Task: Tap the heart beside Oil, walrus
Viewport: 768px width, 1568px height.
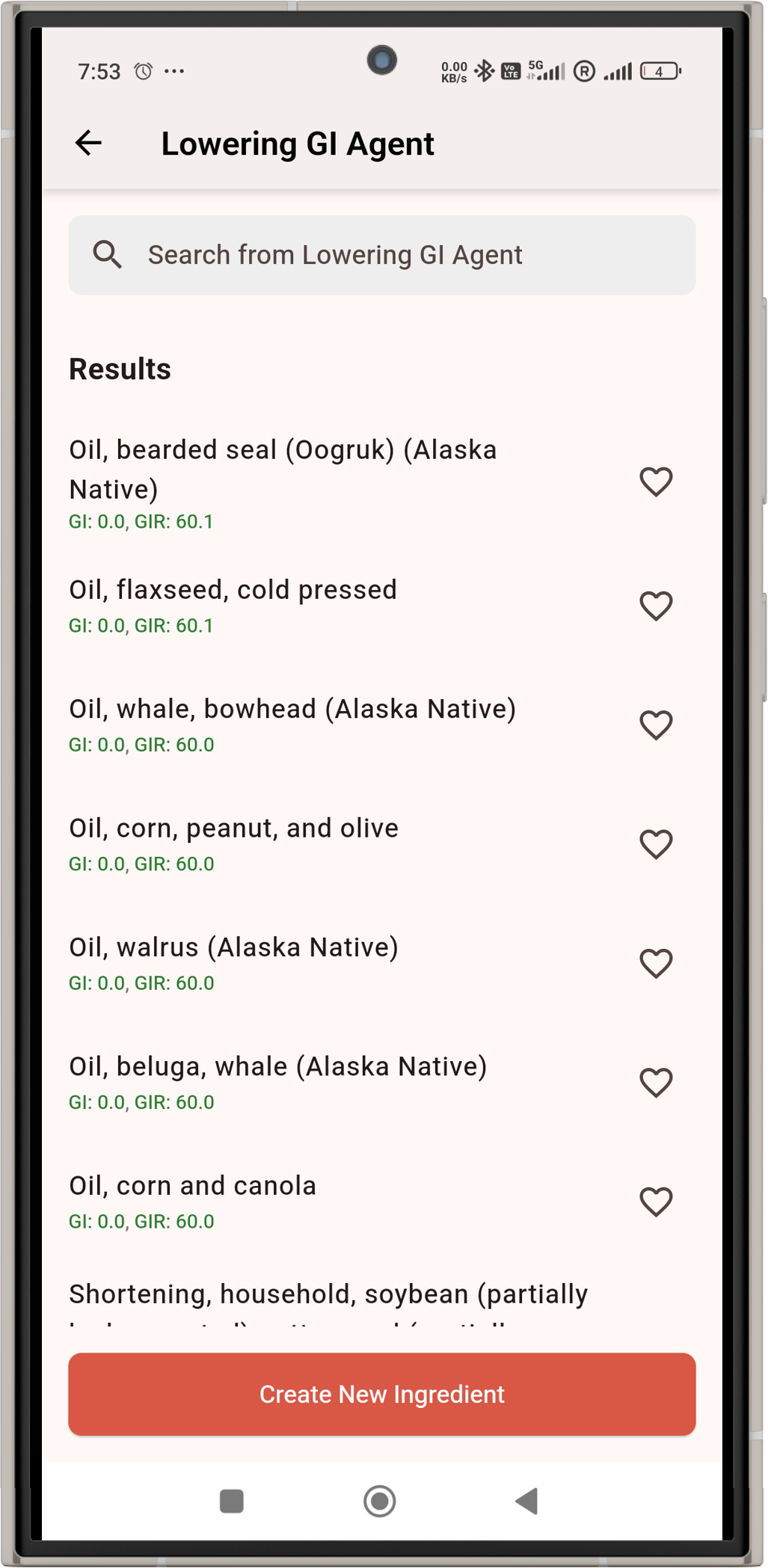Action: [656, 963]
